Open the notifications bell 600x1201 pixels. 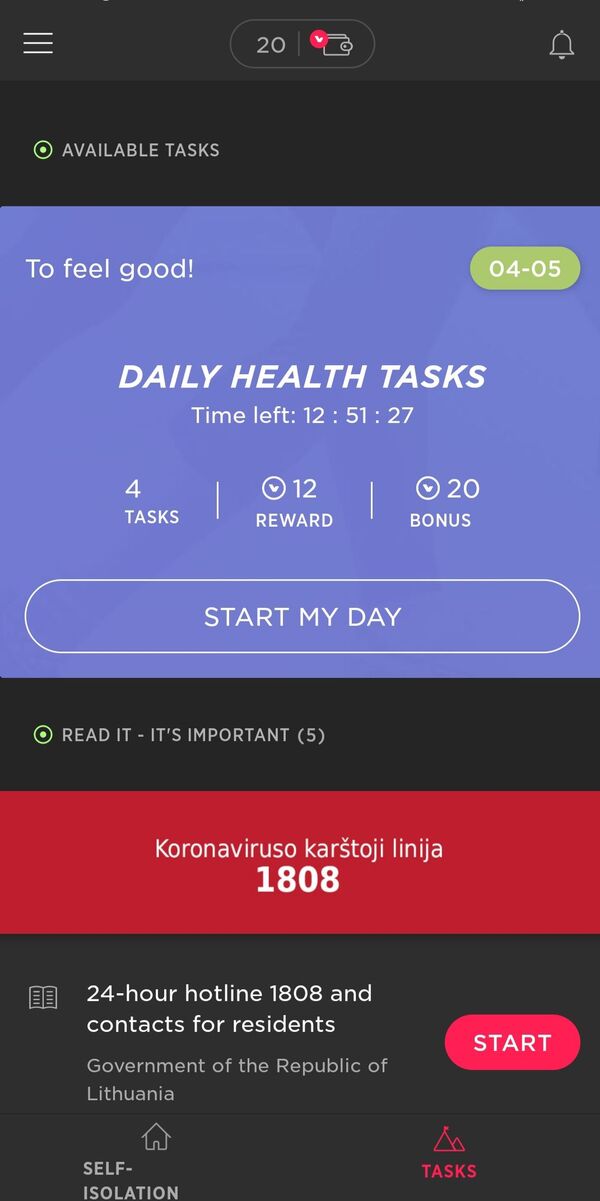562,45
